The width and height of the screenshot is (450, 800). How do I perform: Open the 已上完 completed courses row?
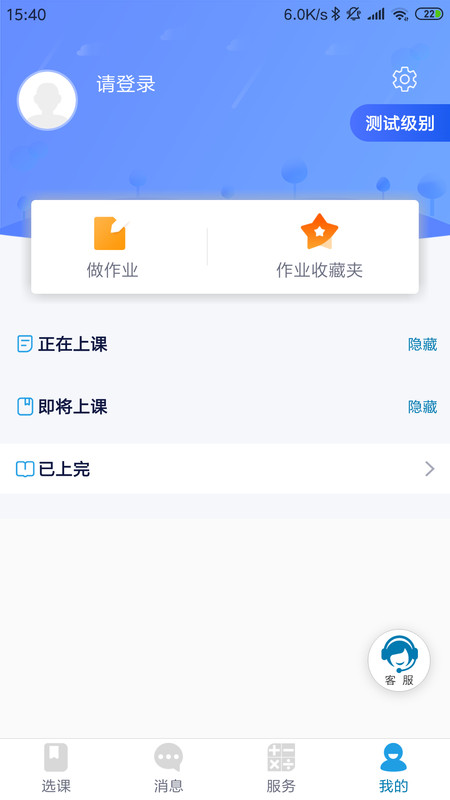tap(225, 468)
